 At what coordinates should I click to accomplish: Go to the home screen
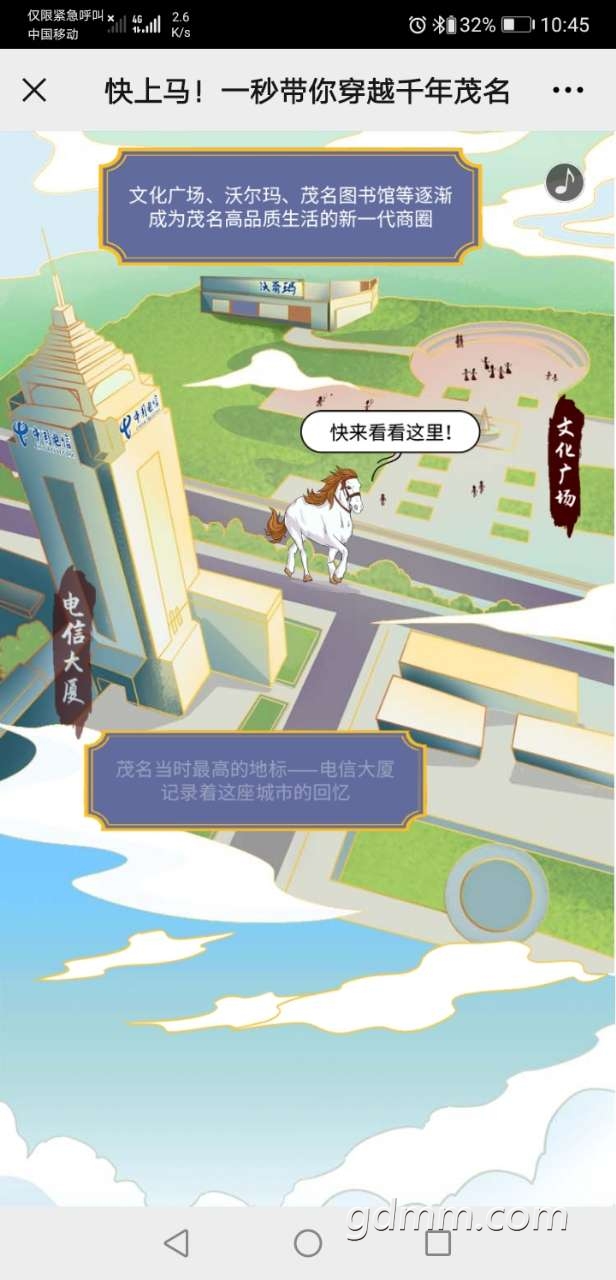[x=308, y=1243]
